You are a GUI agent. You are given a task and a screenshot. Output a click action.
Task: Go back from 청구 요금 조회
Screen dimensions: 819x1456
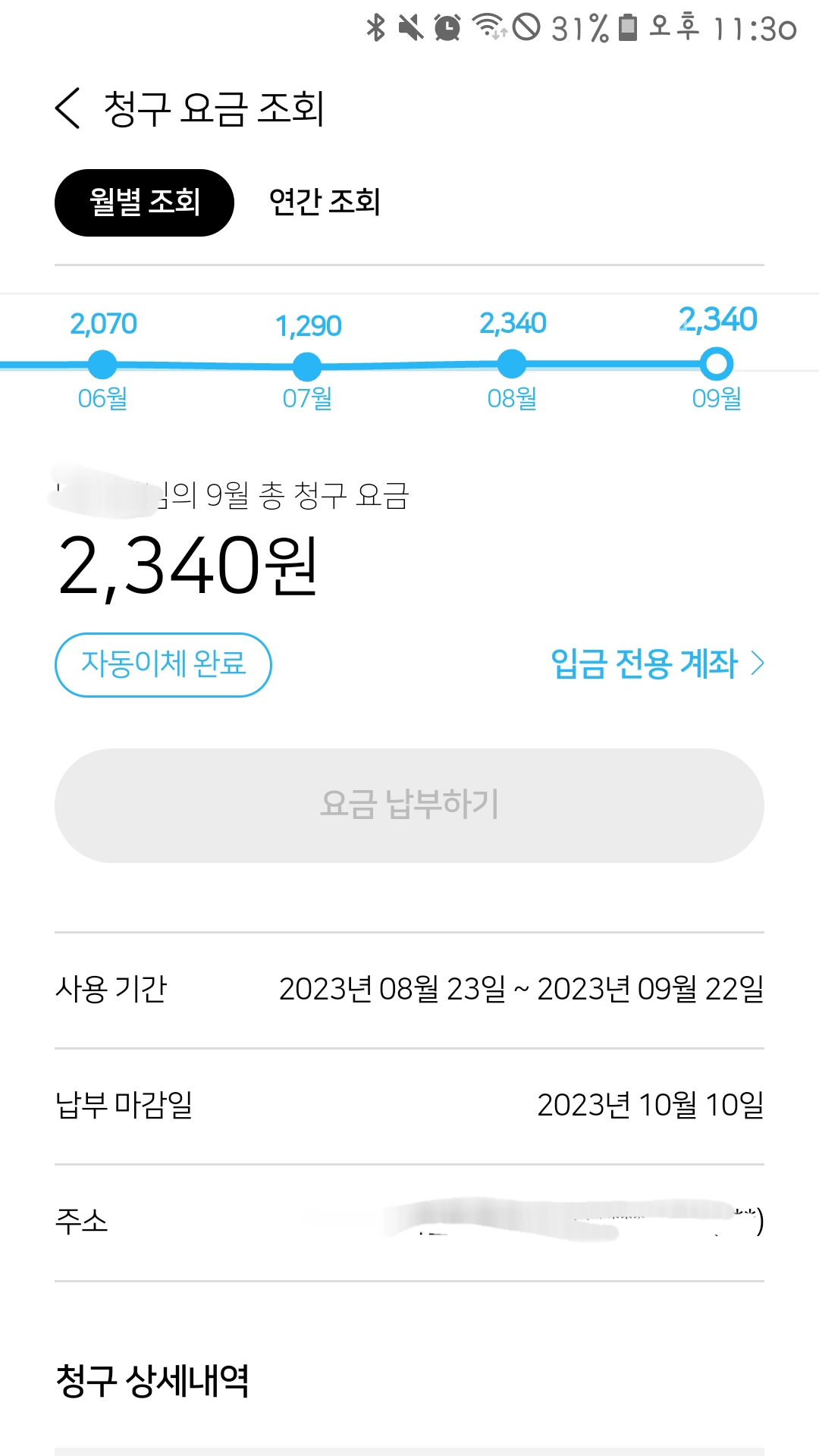tap(68, 108)
